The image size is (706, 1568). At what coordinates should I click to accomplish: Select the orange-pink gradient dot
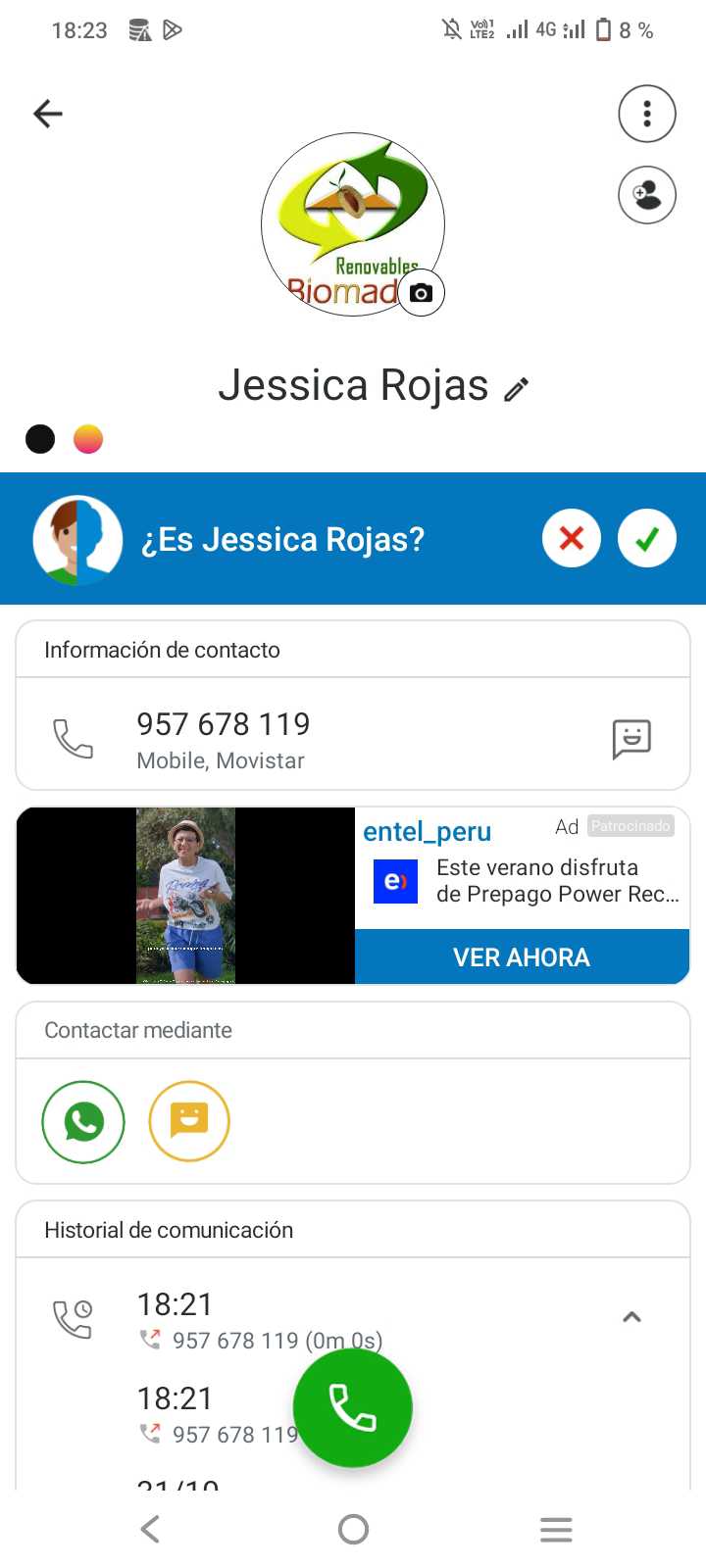pyautogui.click(x=88, y=439)
